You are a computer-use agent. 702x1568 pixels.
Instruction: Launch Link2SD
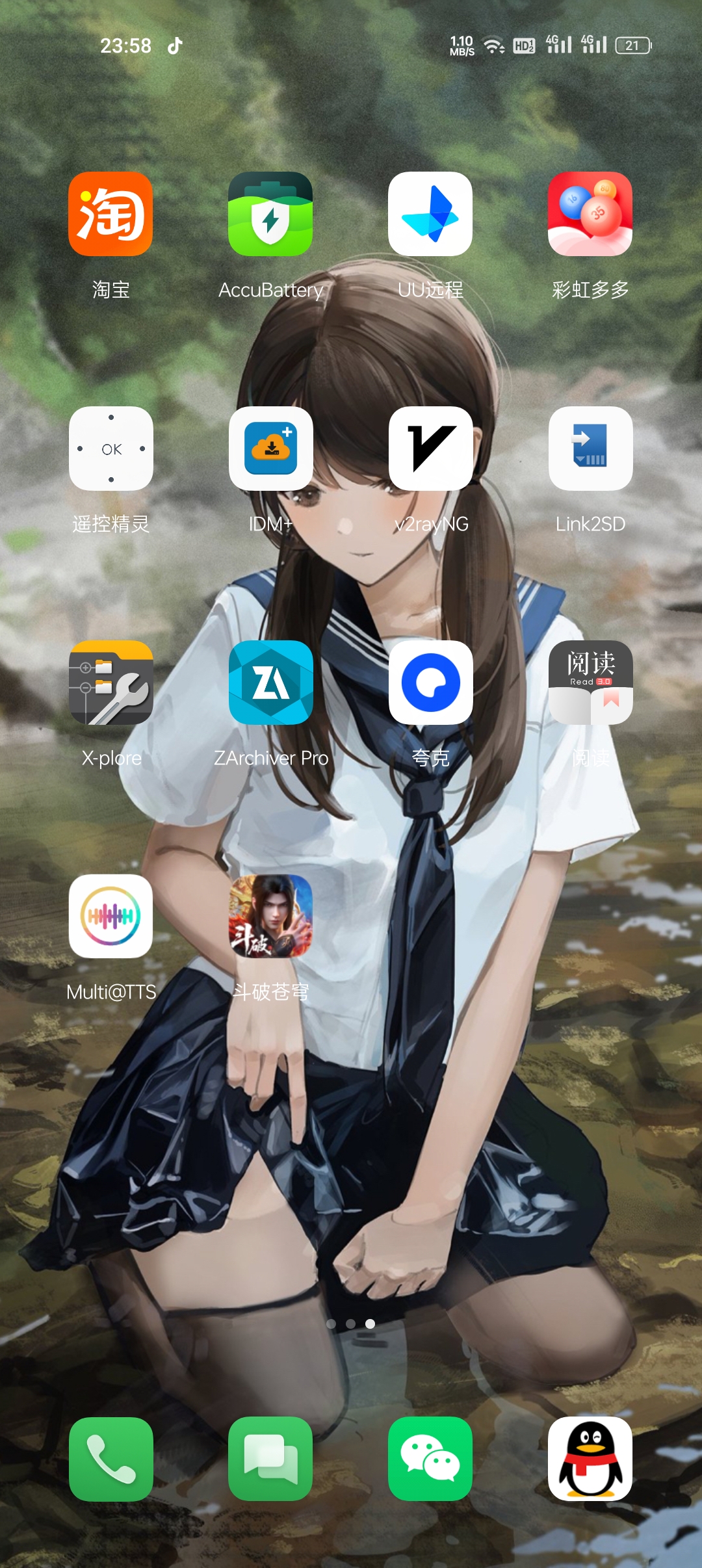click(x=590, y=449)
